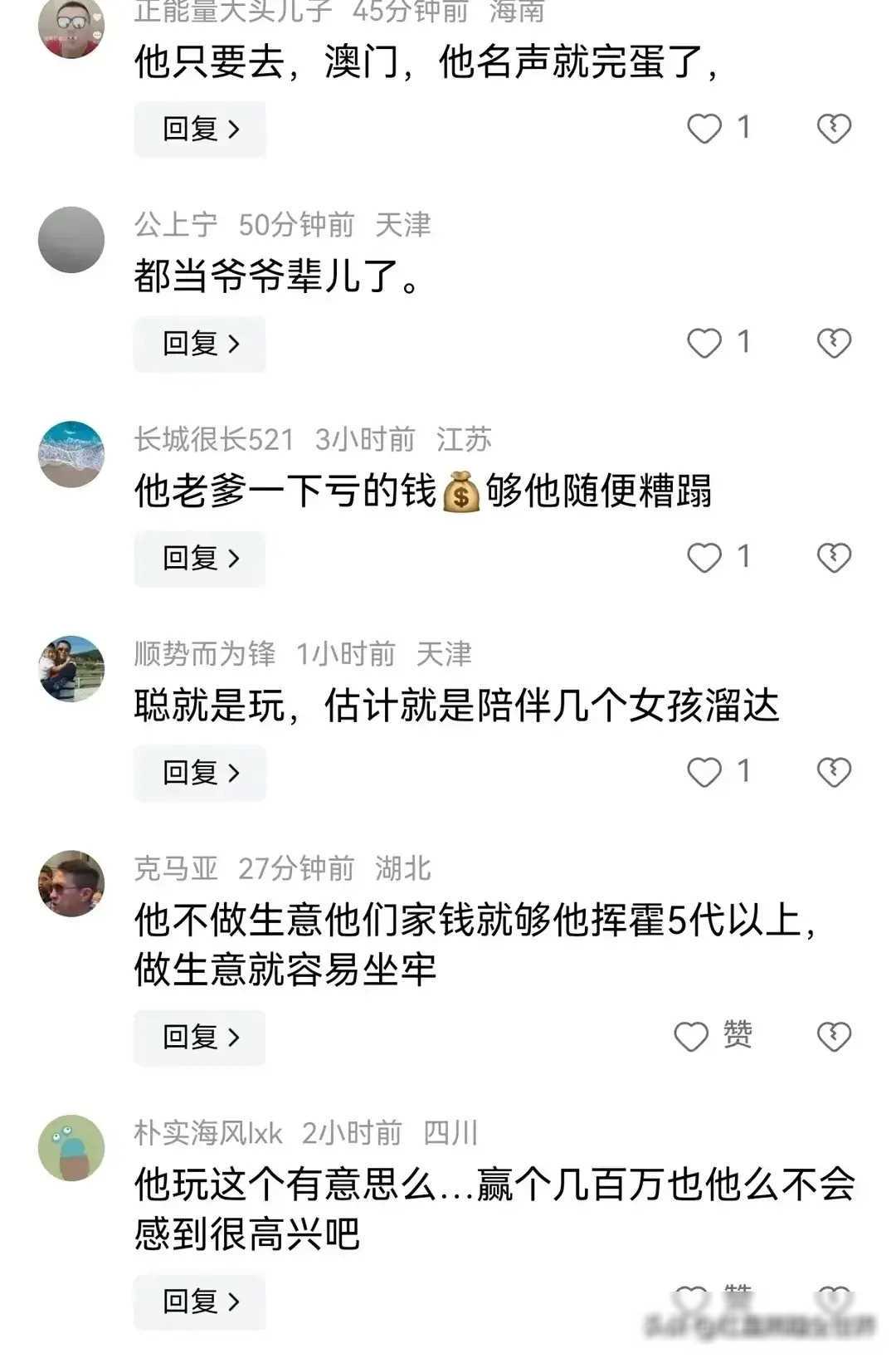Reply to 克马亚's comment
The height and width of the screenshot is (1358, 896).
point(200,1037)
